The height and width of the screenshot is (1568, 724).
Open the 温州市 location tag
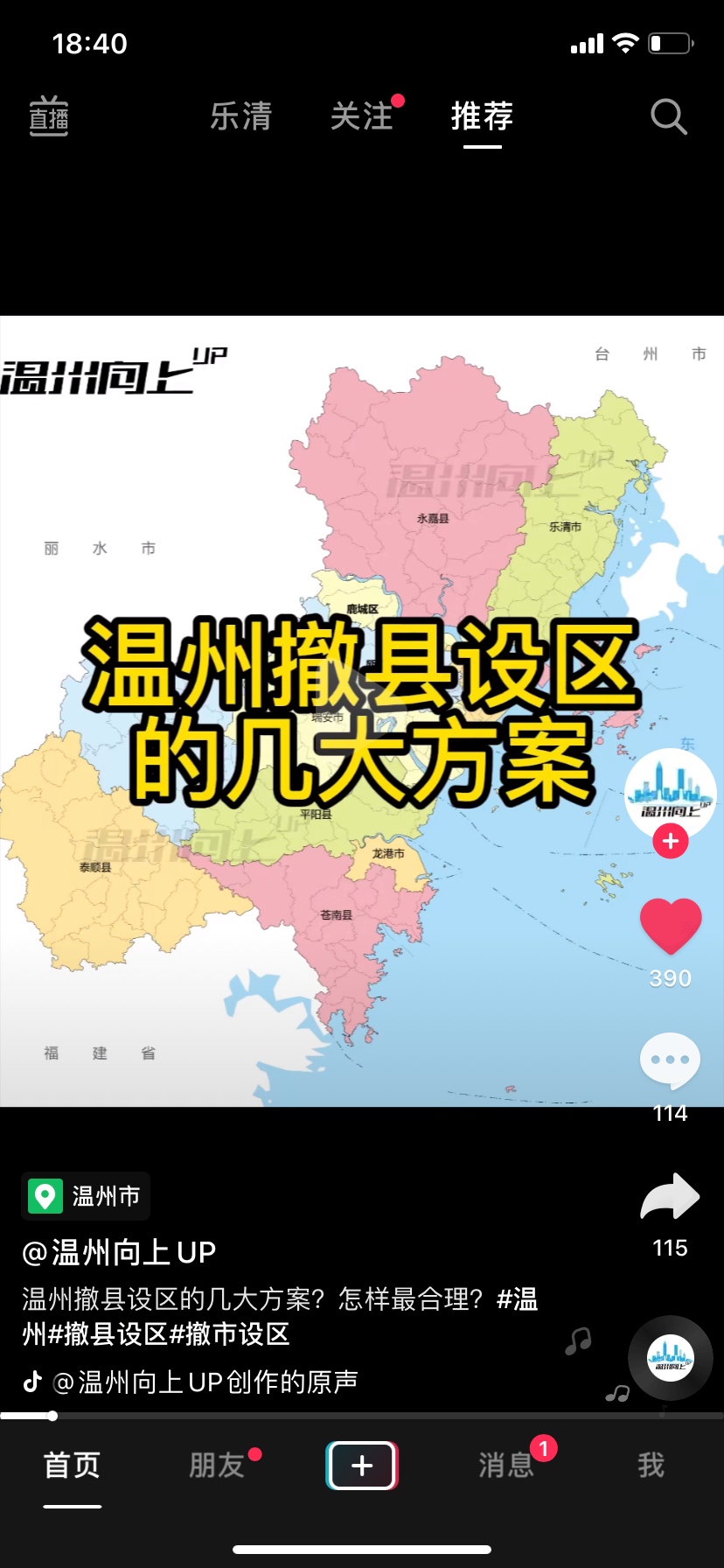86,1196
